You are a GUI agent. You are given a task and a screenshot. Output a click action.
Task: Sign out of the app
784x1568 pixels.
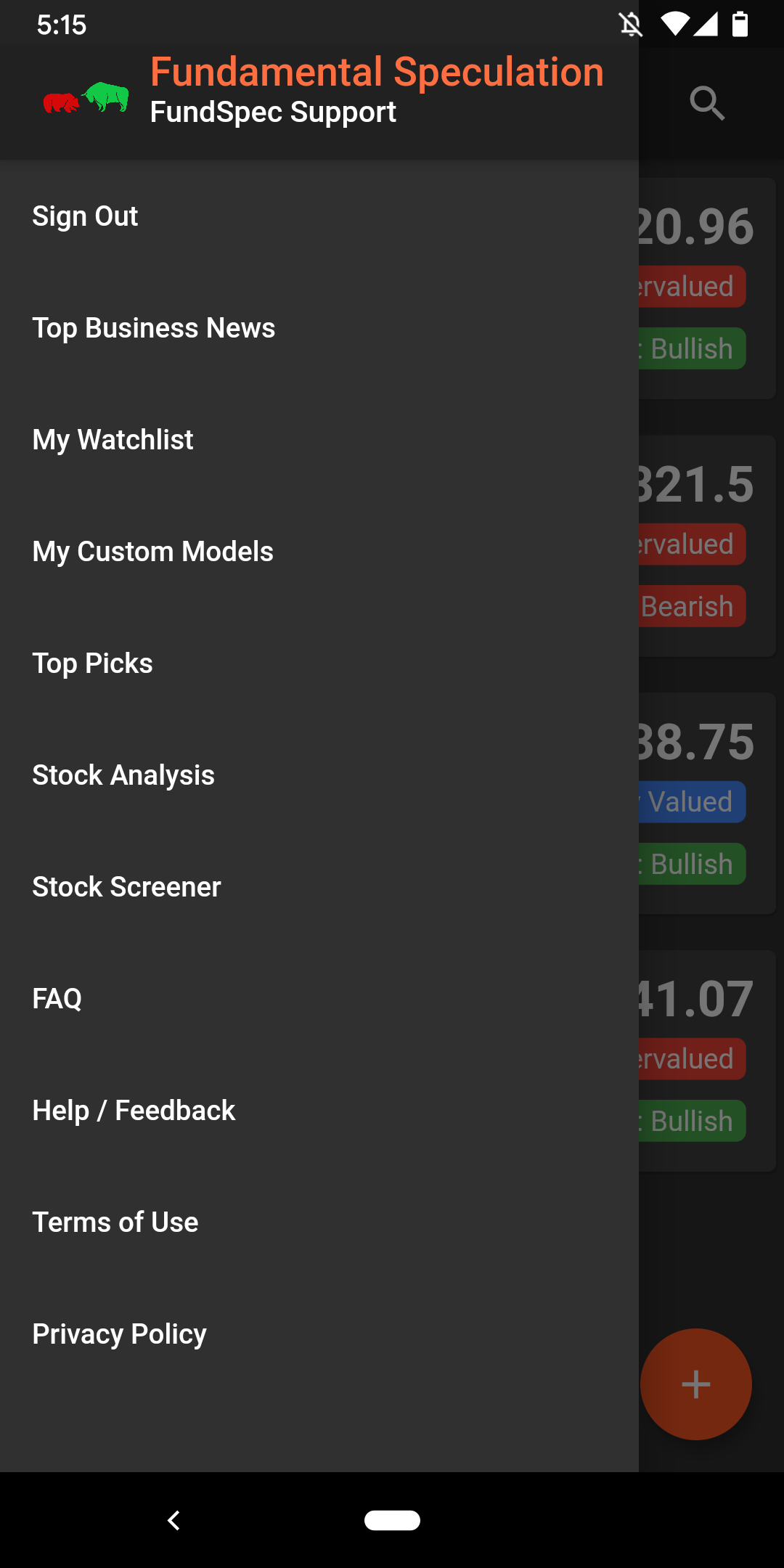click(84, 216)
